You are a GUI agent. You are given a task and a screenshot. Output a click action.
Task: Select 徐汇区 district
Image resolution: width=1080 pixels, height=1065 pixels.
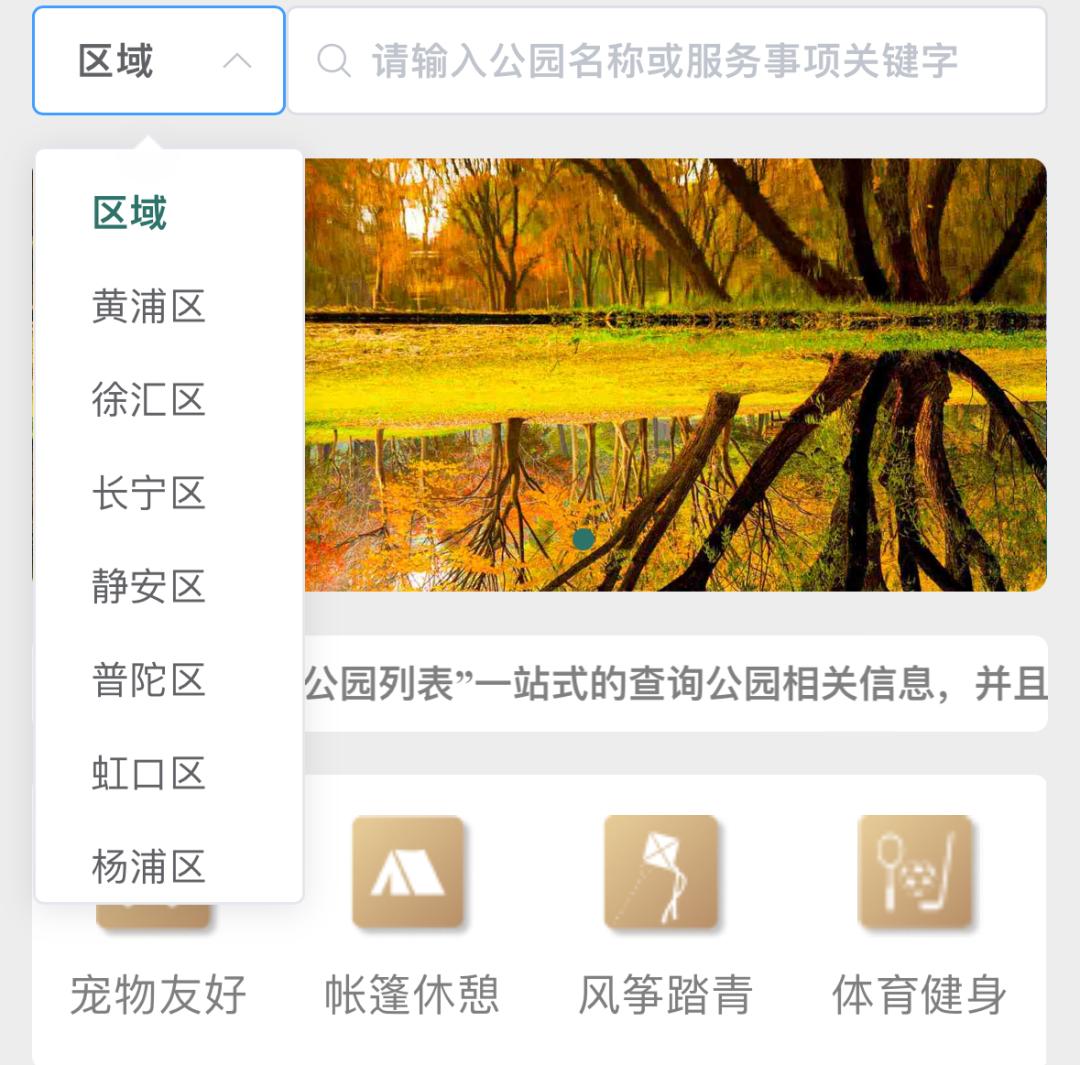(148, 400)
